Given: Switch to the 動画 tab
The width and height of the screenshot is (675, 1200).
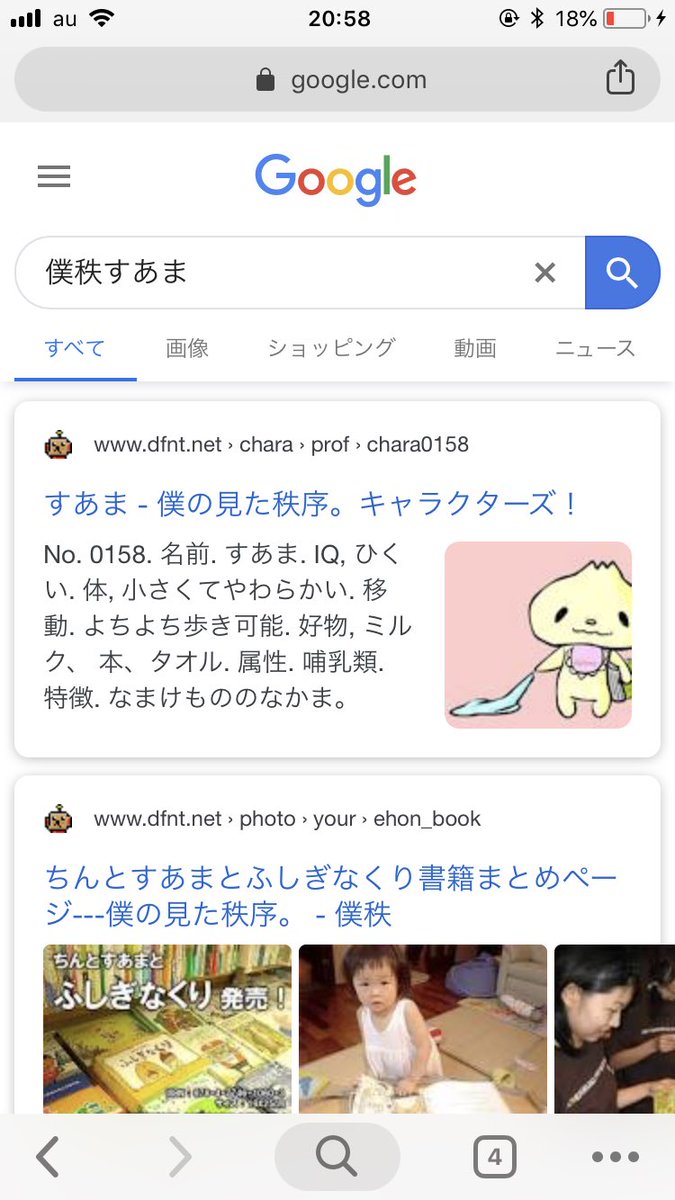Looking at the screenshot, I should click(x=475, y=348).
